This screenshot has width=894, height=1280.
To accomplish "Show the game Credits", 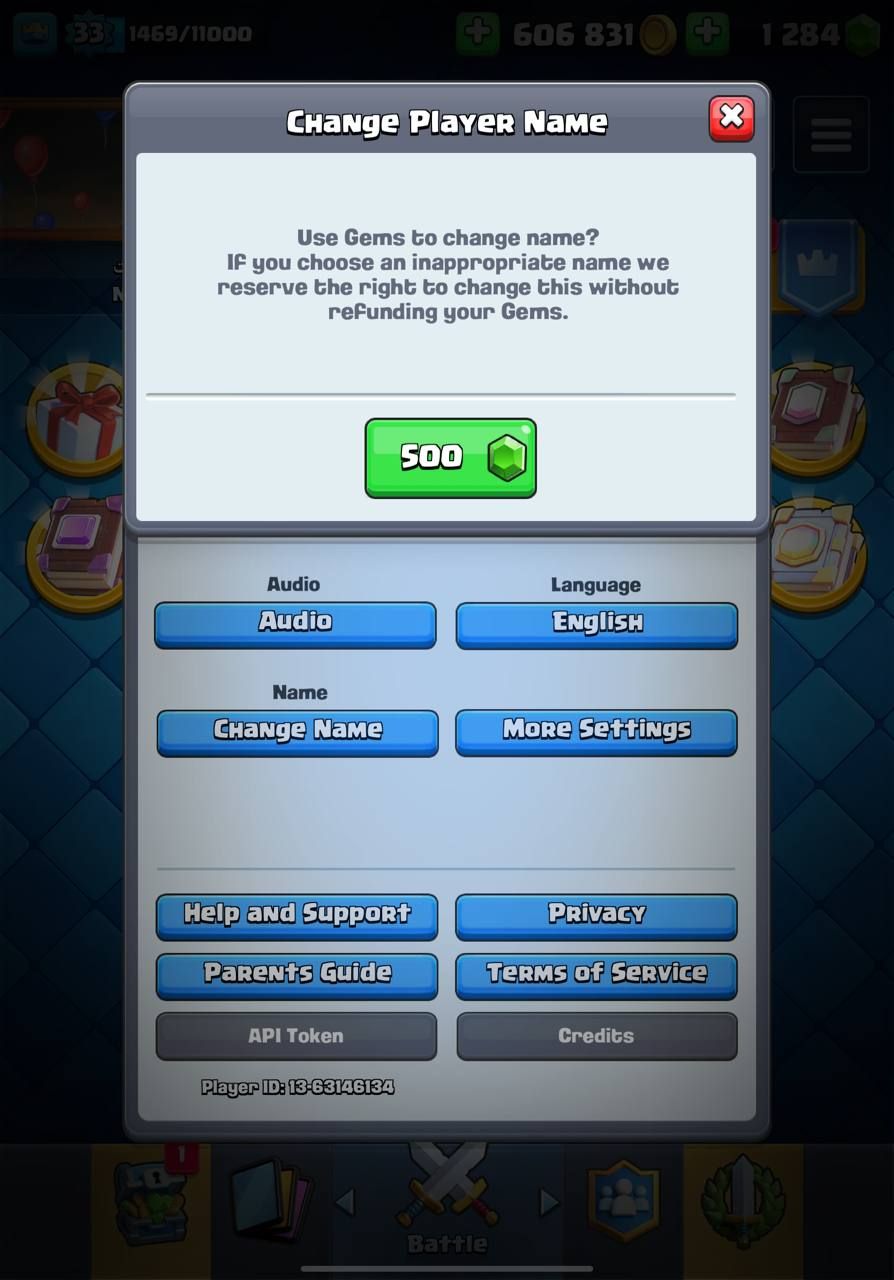I will point(596,1036).
